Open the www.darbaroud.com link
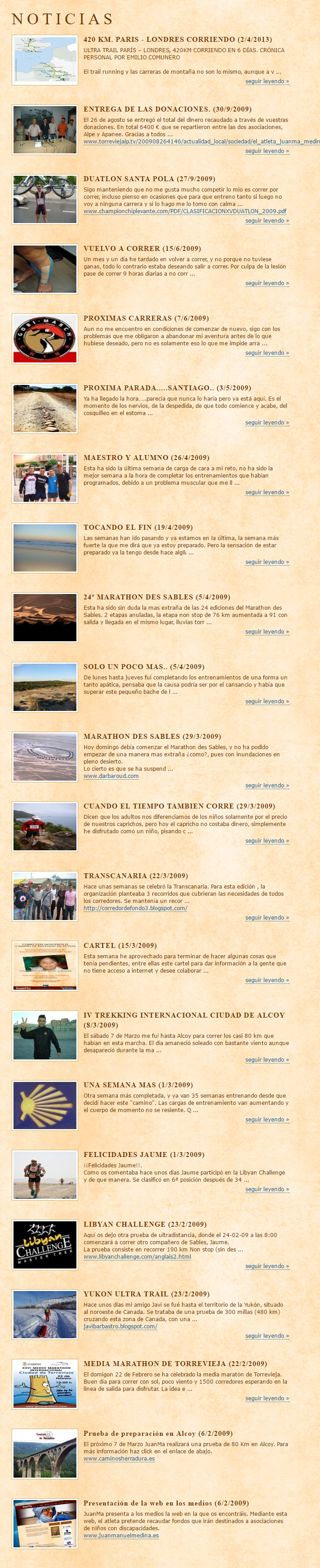The height and width of the screenshot is (1568, 320). pyautogui.click(x=111, y=776)
